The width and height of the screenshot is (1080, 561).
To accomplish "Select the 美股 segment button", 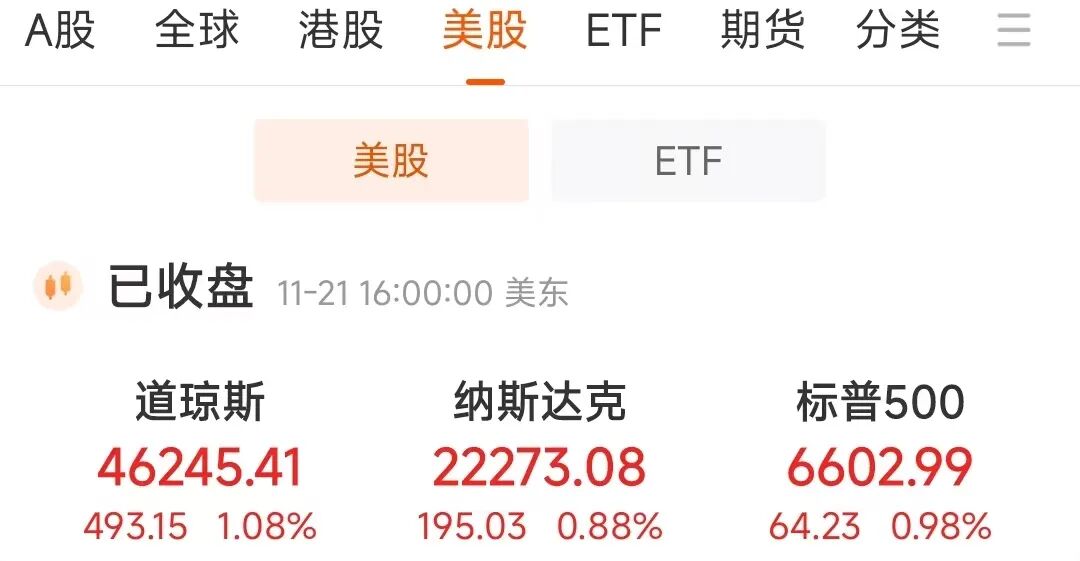I will coord(391,161).
